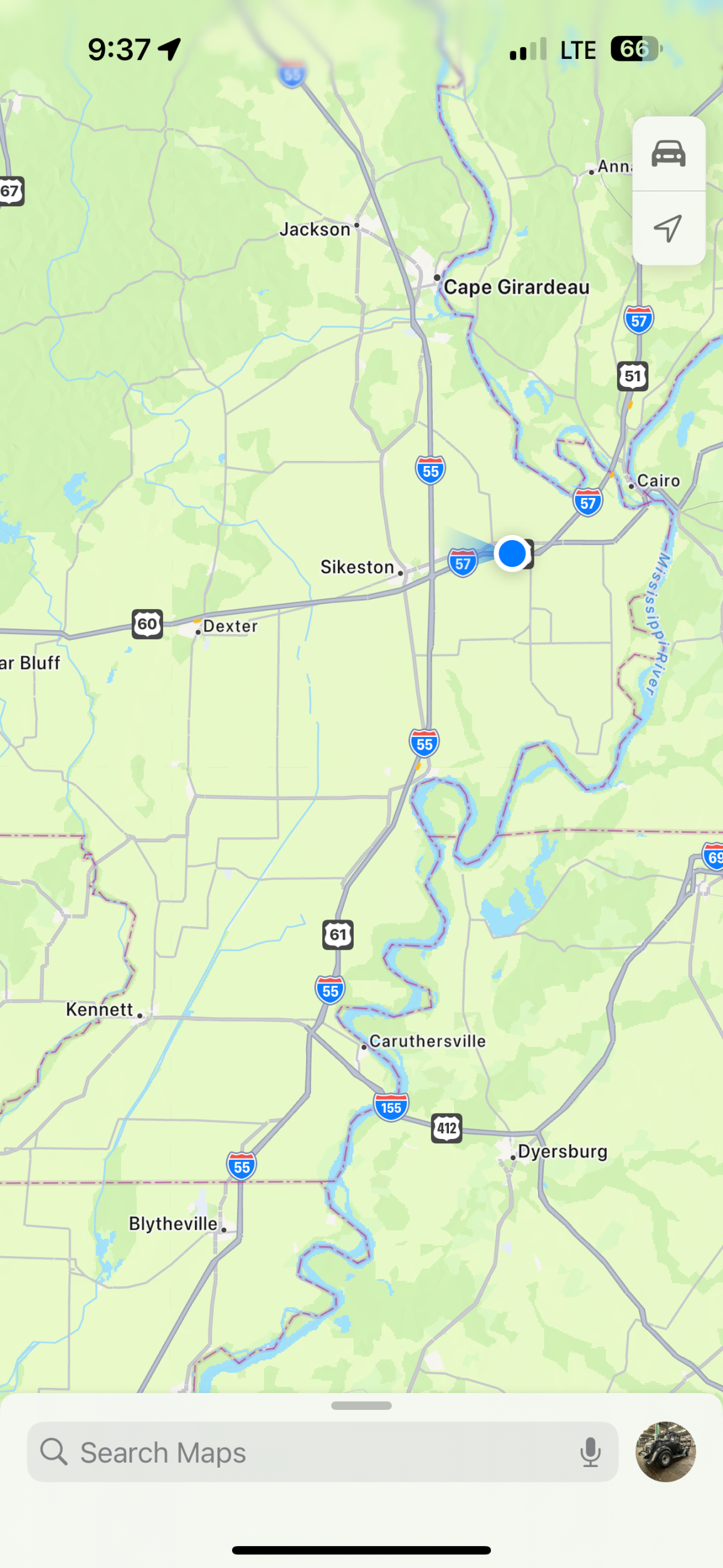Select Cape Girardeau on the map

pos(517,287)
